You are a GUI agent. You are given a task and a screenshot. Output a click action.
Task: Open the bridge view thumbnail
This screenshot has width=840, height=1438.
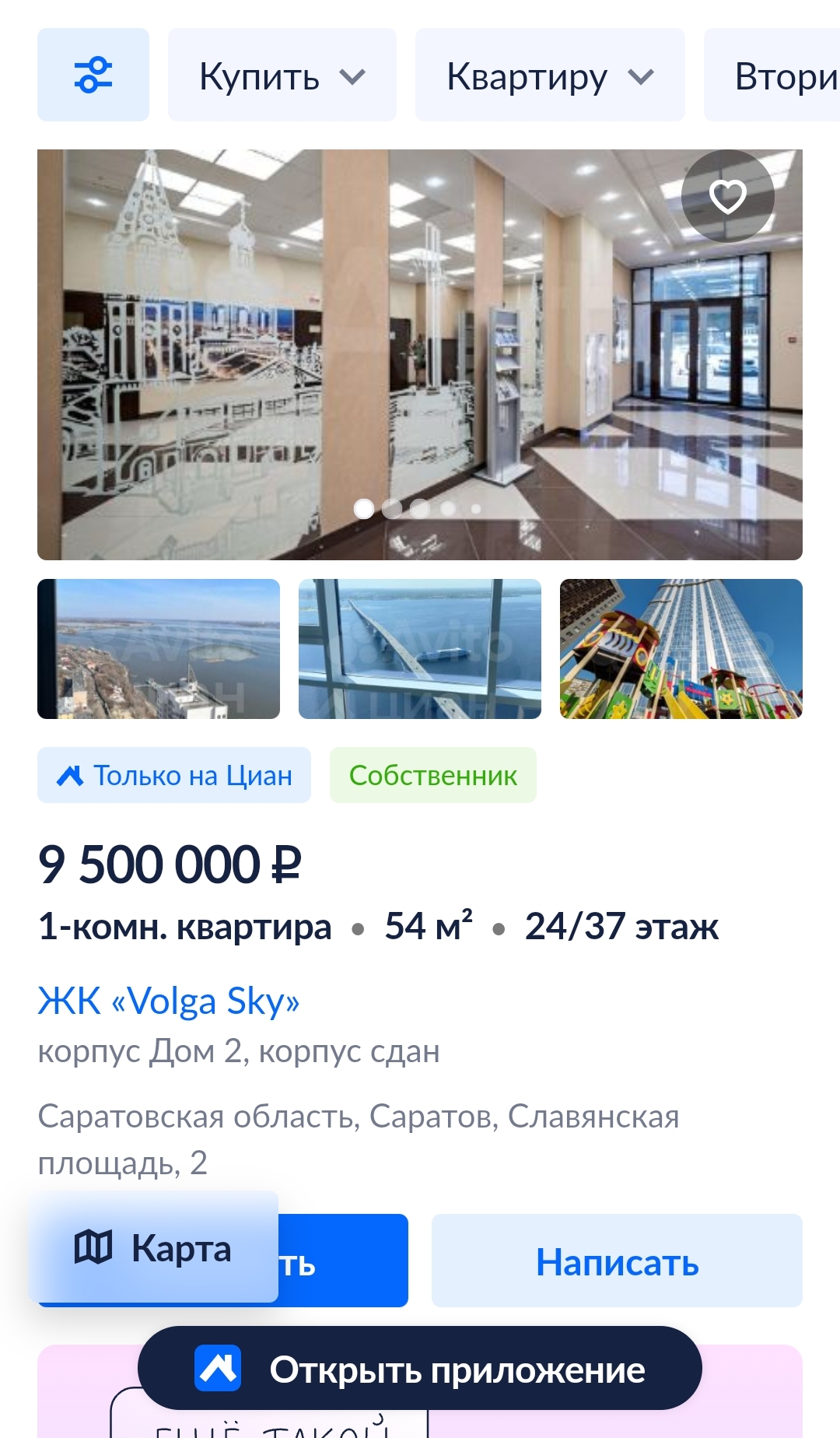[x=420, y=649]
